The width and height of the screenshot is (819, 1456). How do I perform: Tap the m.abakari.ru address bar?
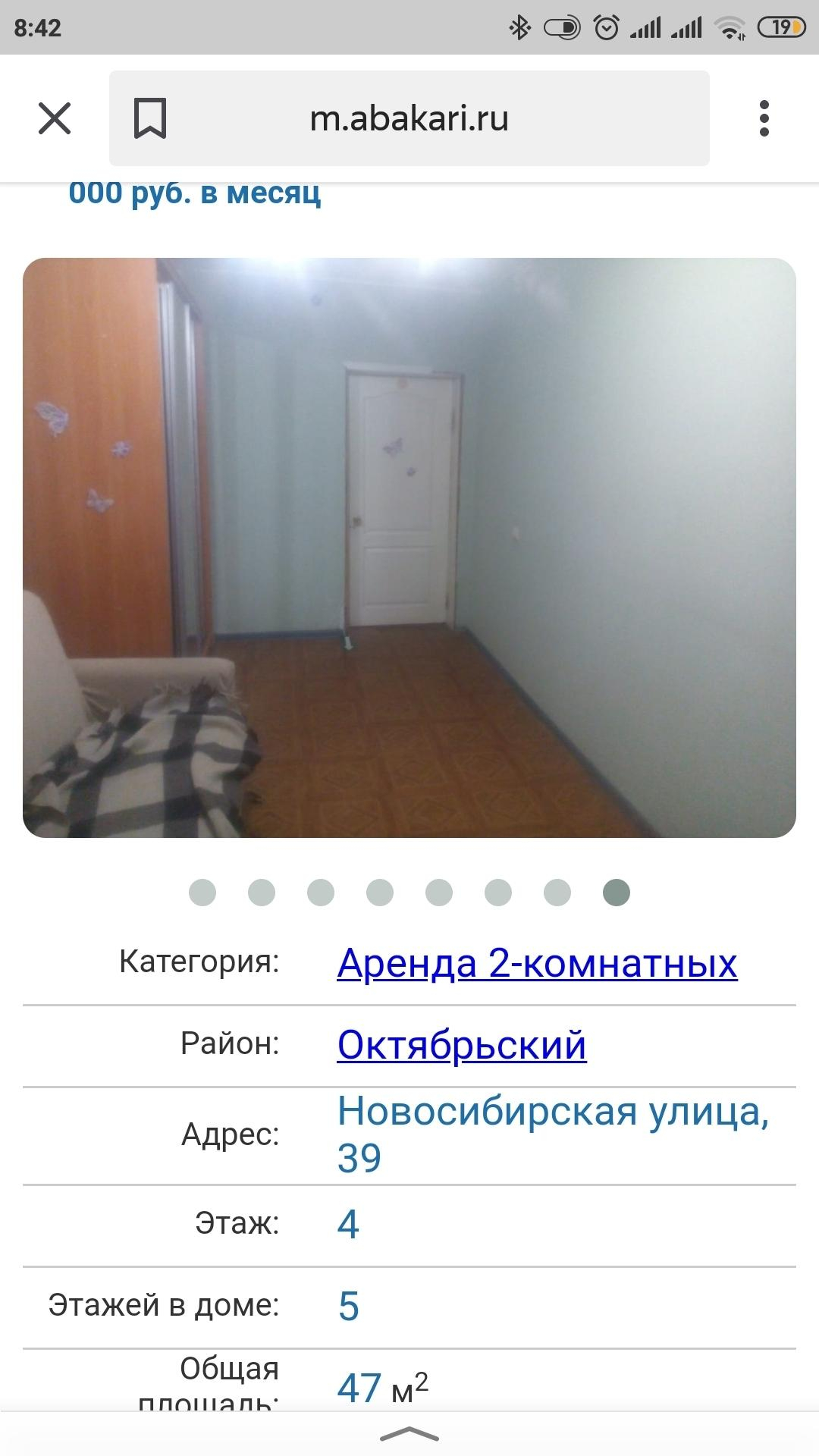point(409,118)
